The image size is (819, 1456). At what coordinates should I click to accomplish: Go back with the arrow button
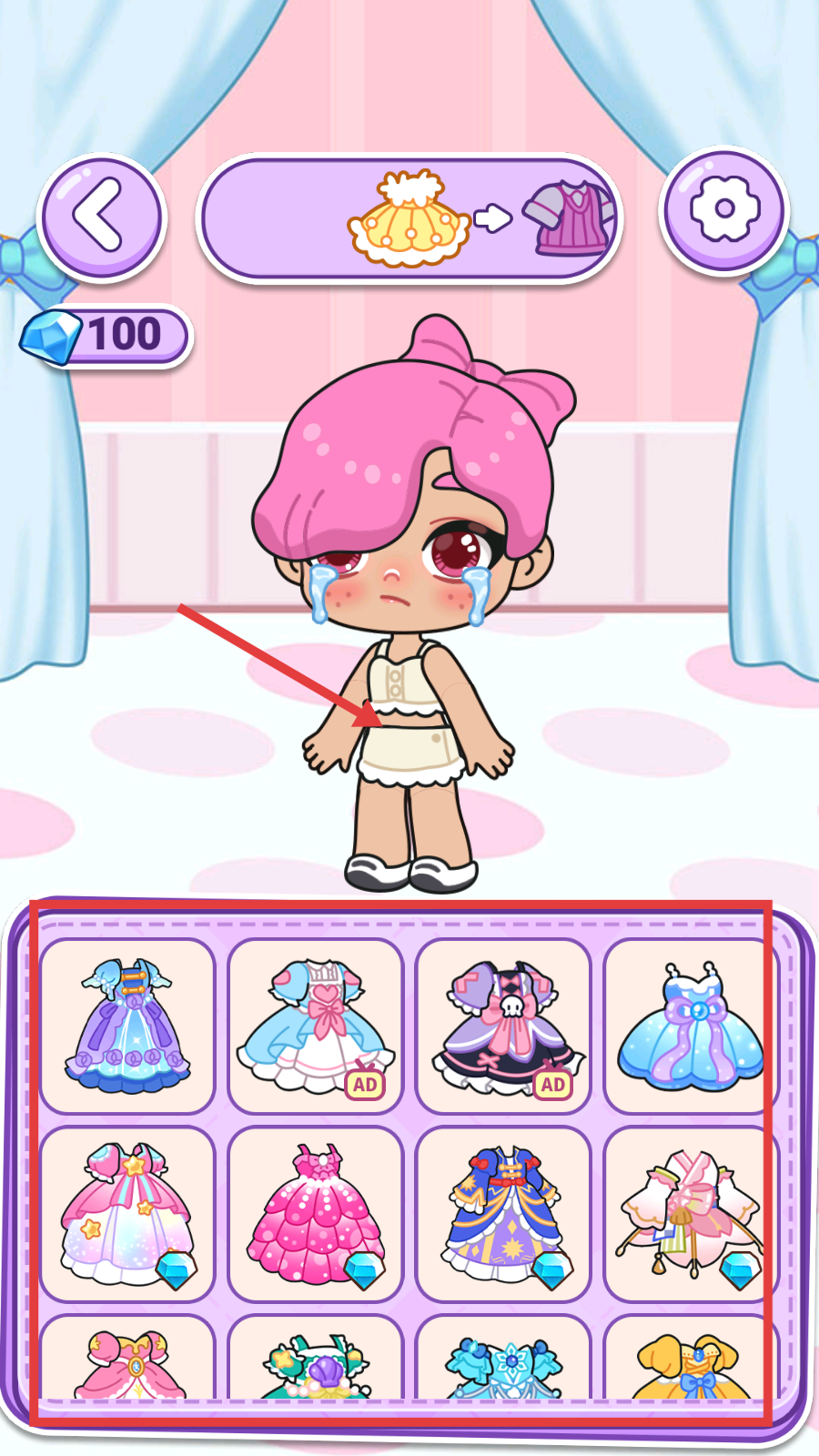point(100,217)
